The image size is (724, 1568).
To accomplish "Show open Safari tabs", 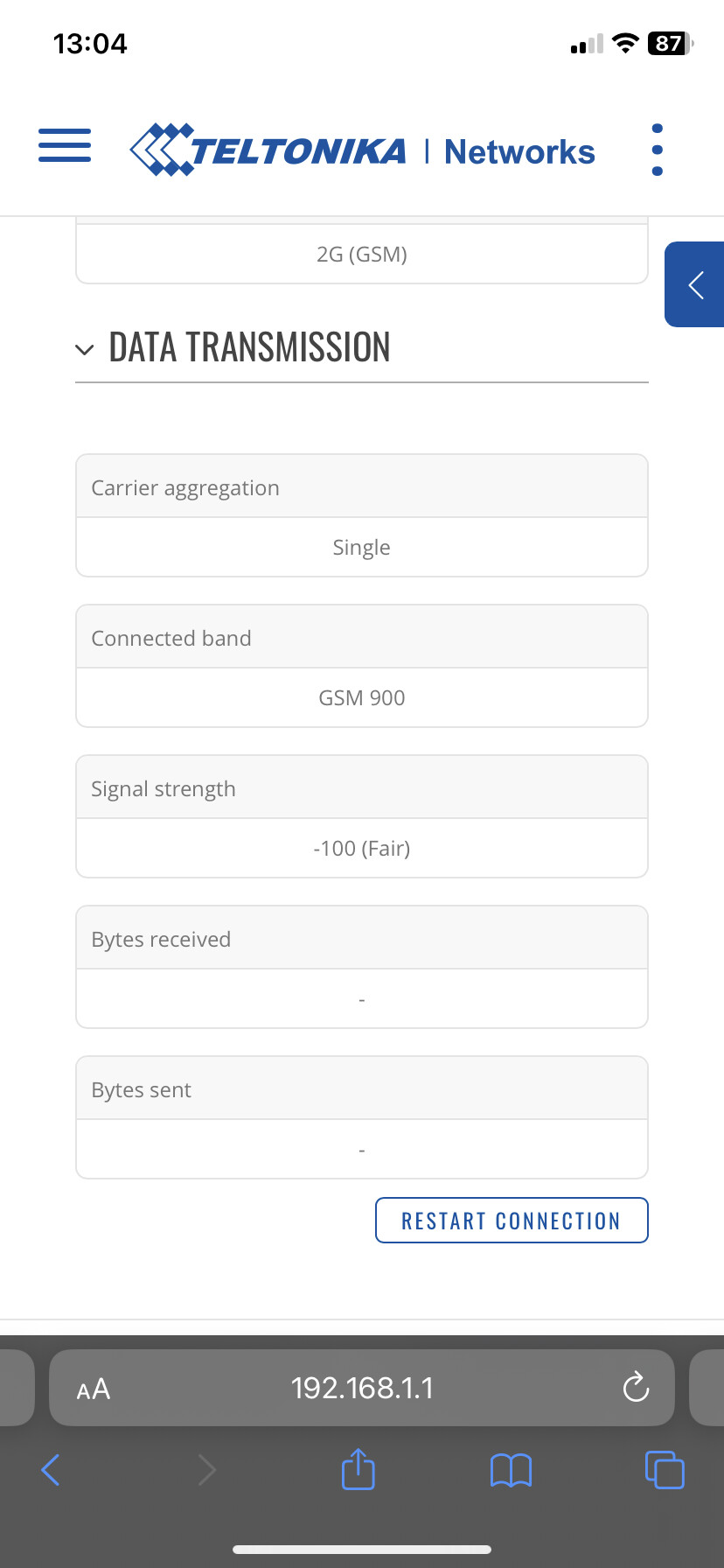I will 665,1469.
